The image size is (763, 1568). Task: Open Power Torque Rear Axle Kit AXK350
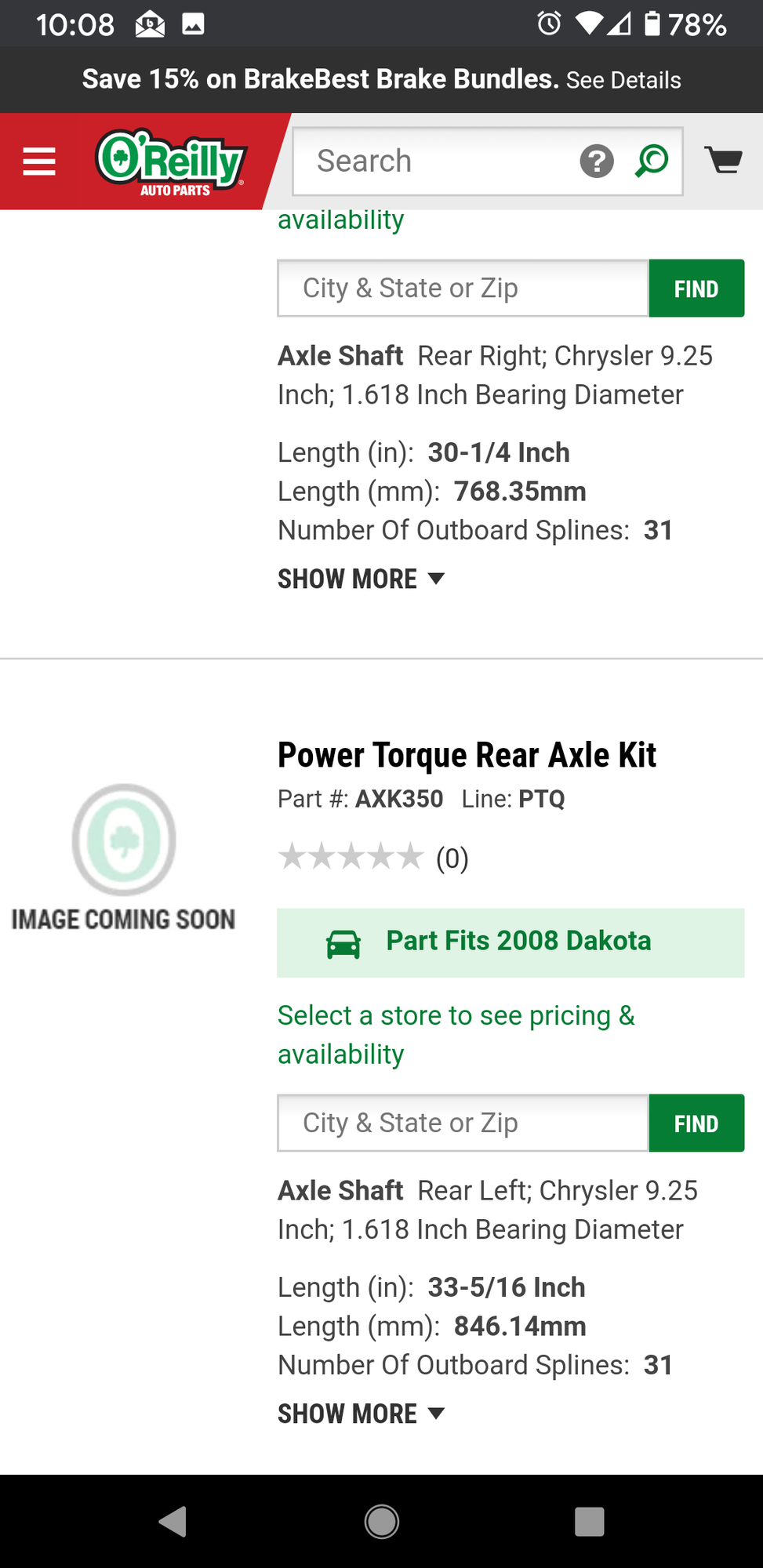pos(467,755)
